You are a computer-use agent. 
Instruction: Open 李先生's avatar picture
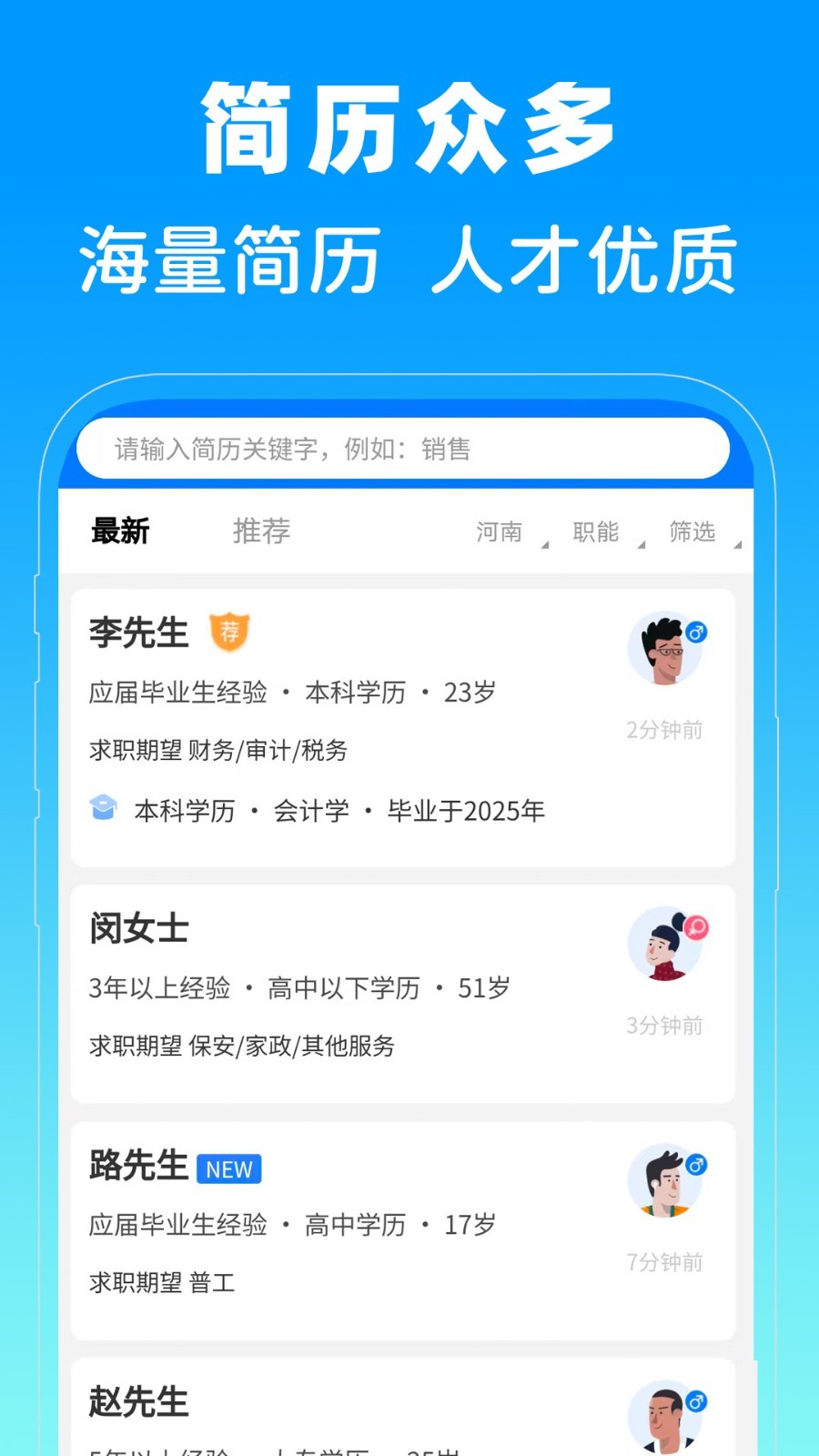(667, 648)
